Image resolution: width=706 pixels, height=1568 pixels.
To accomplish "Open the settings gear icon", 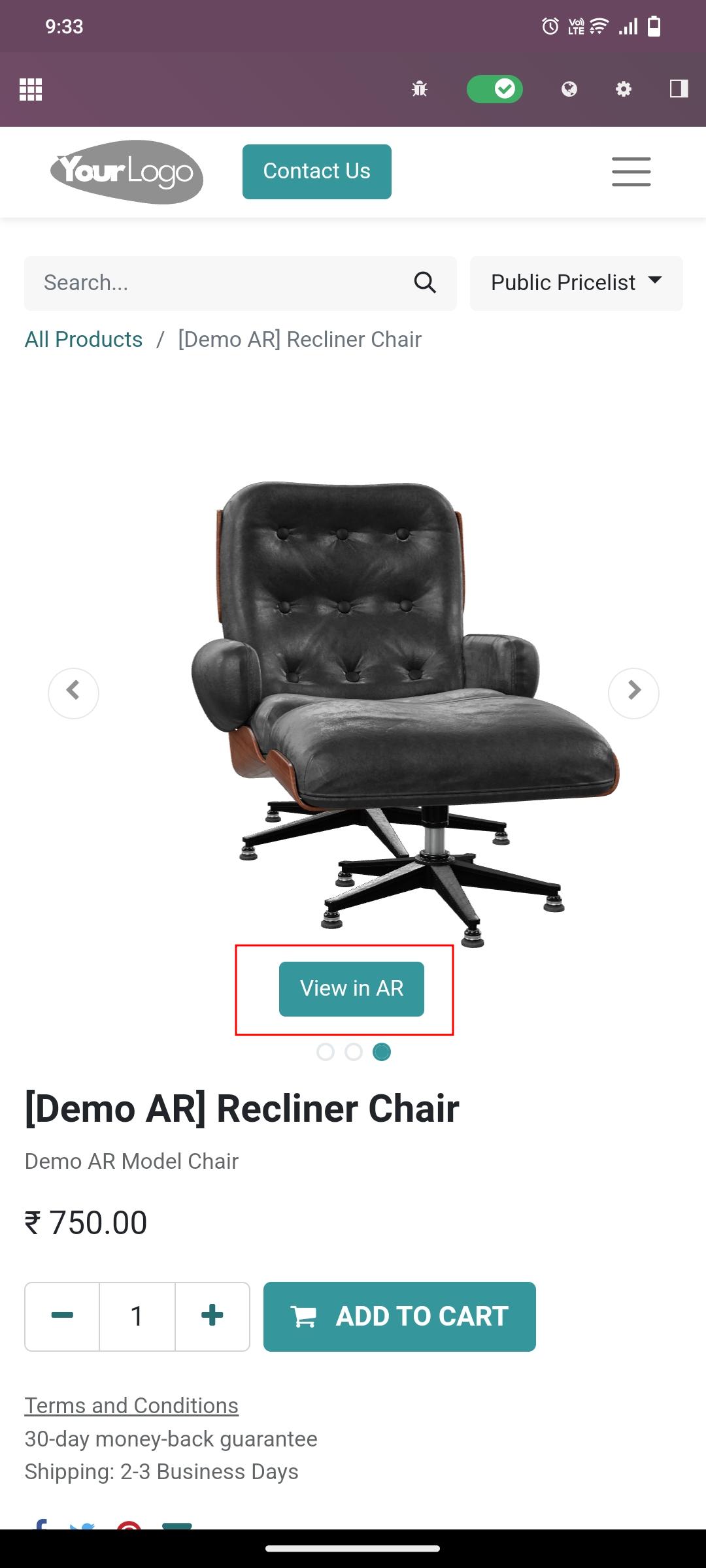I will [x=624, y=89].
